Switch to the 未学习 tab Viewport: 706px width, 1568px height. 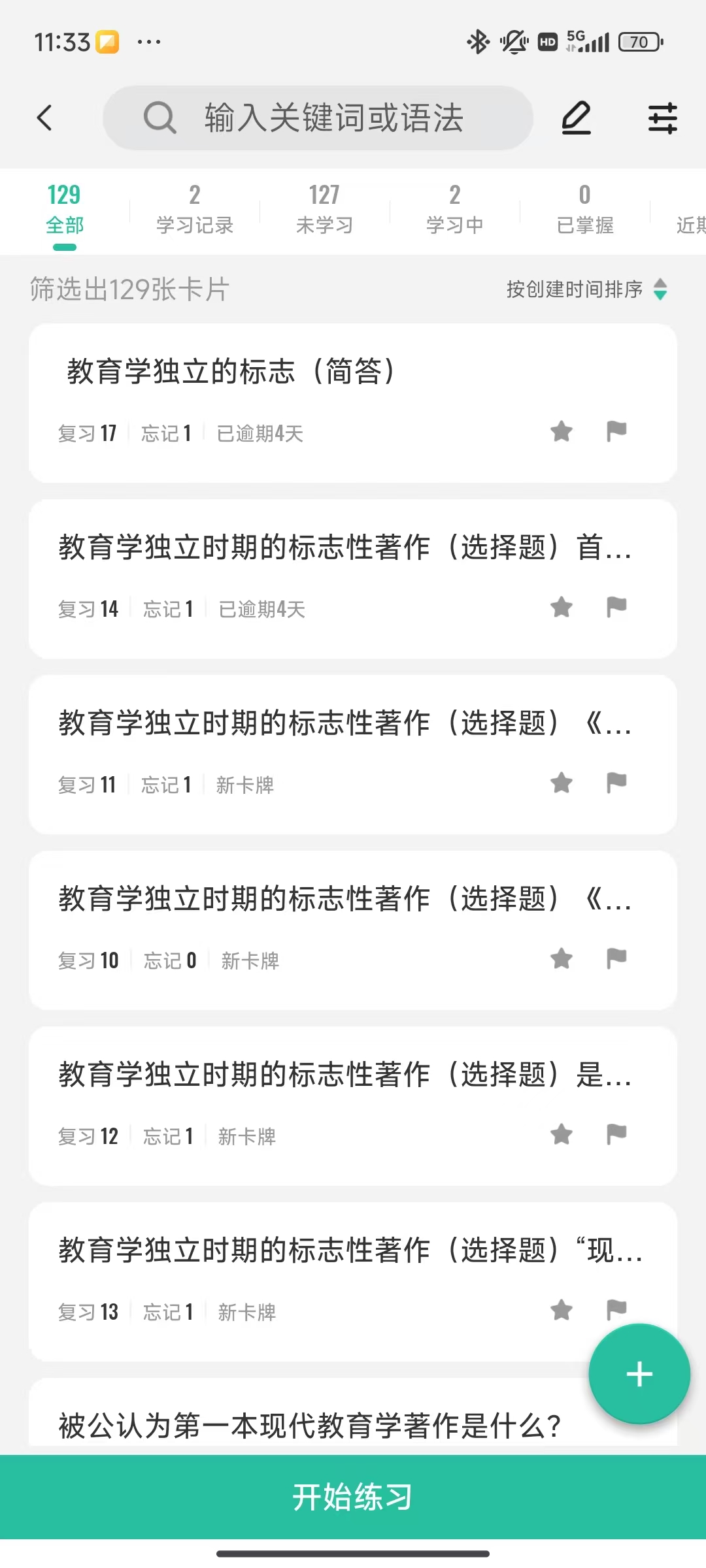[324, 210]
